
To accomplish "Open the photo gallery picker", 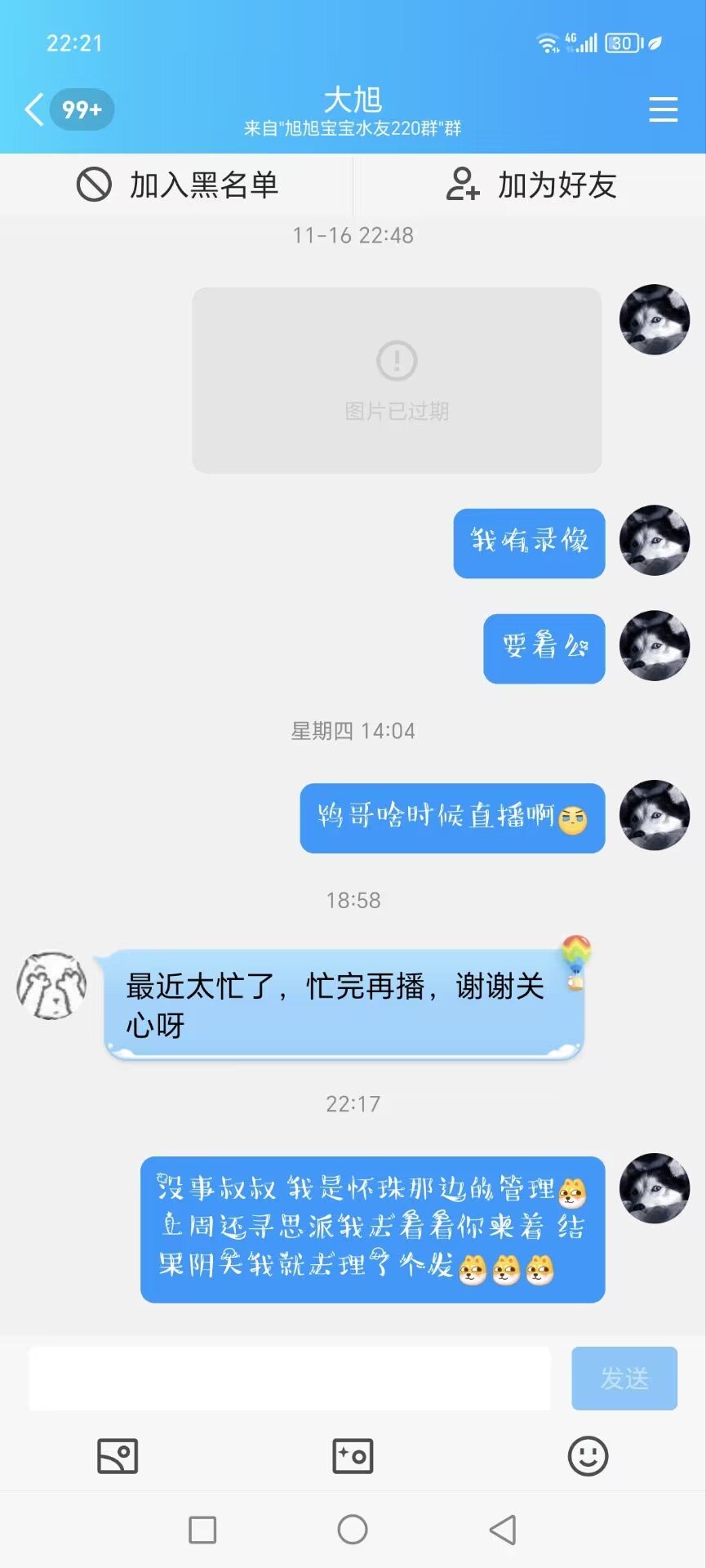I will 118,1456.
